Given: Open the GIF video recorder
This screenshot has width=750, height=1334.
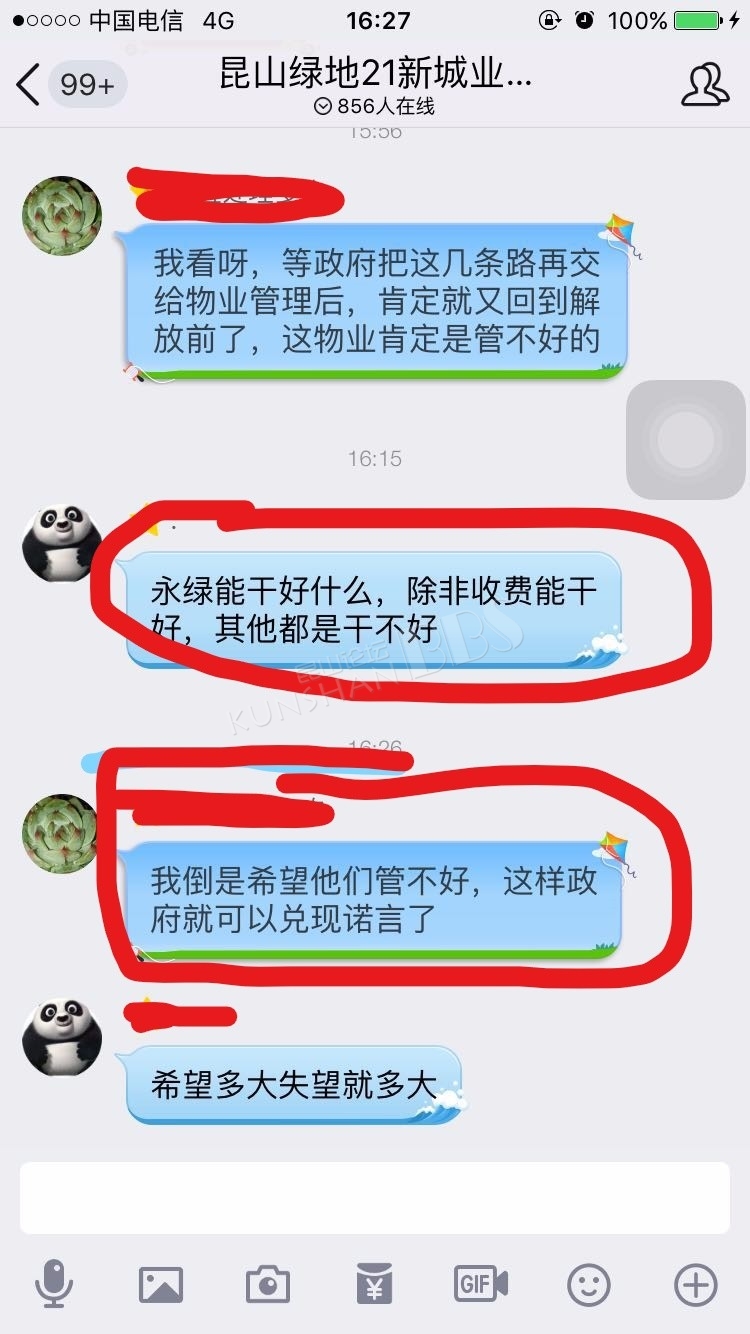Looking at the screenshot, I should click(x=481, y=1284).
